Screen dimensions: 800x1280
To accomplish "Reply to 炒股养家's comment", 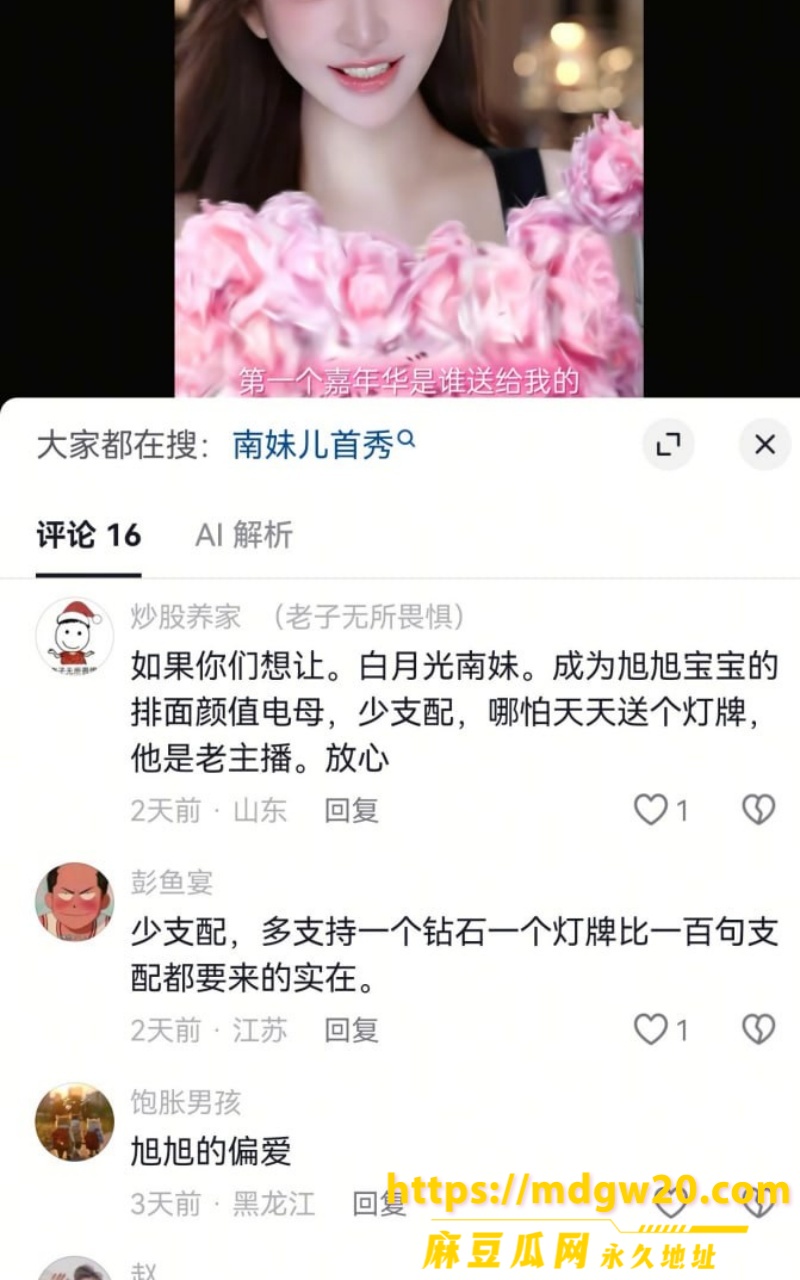I will [x=351, y=810].
